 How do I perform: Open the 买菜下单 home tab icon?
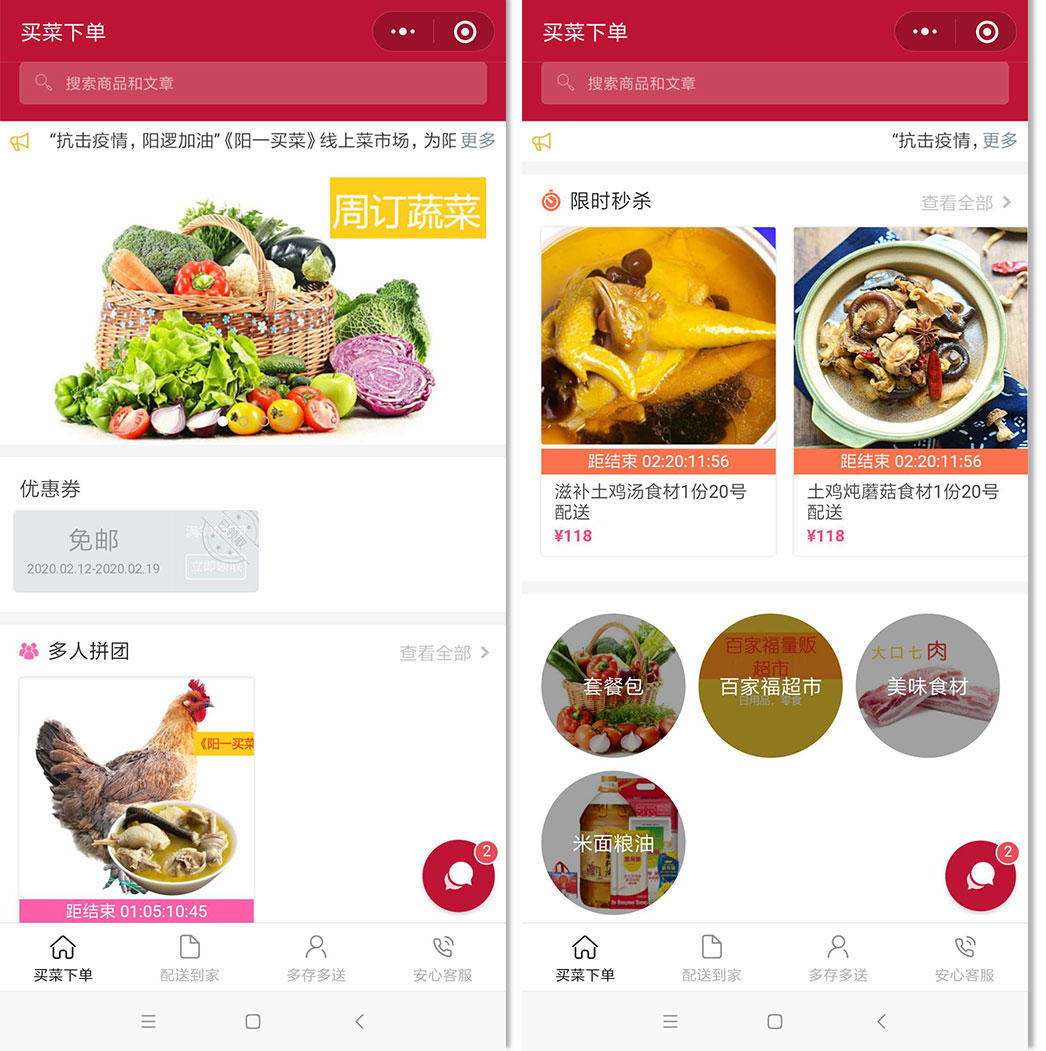point(62,946)
